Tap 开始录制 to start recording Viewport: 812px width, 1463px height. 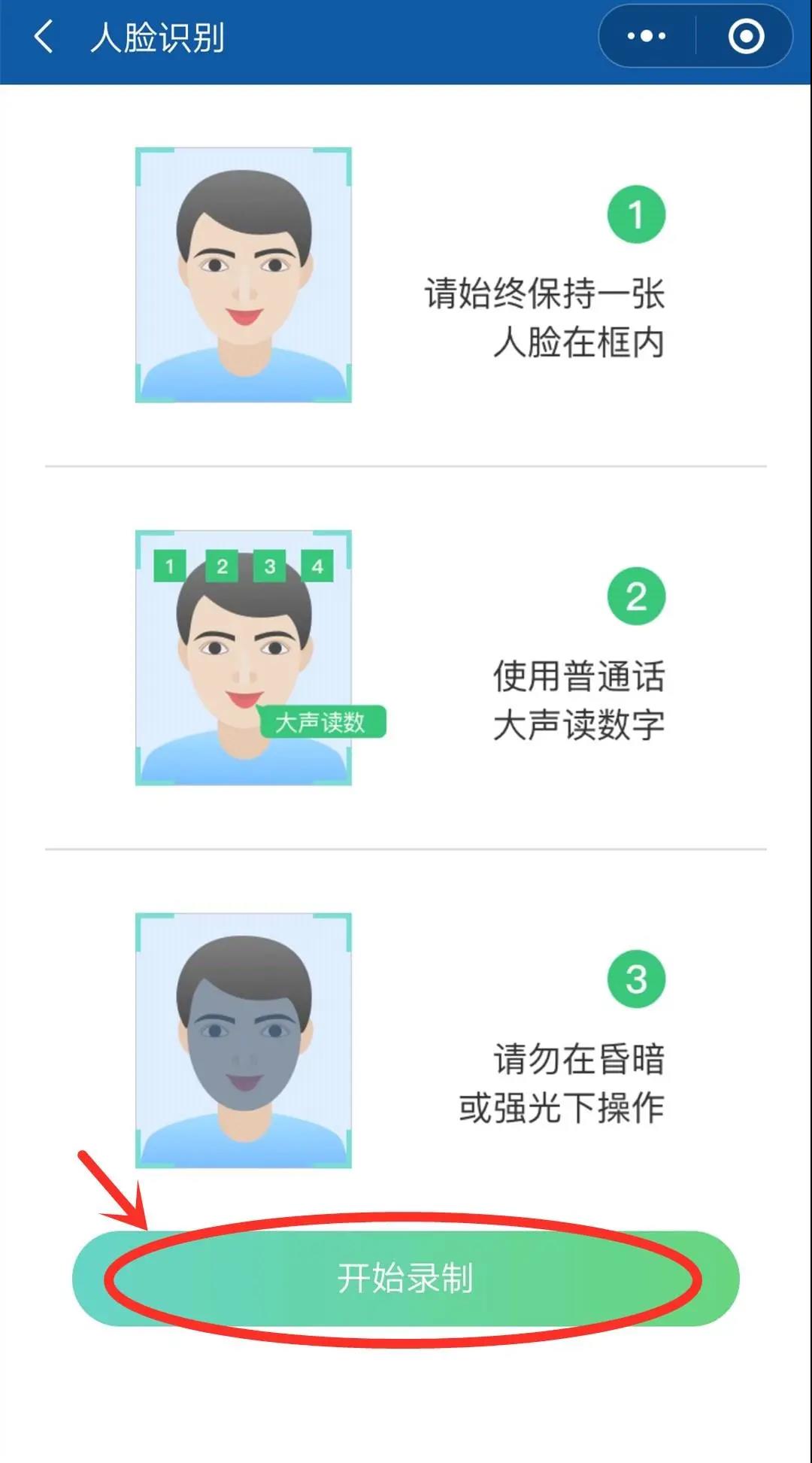click(x=405, y=1278)
